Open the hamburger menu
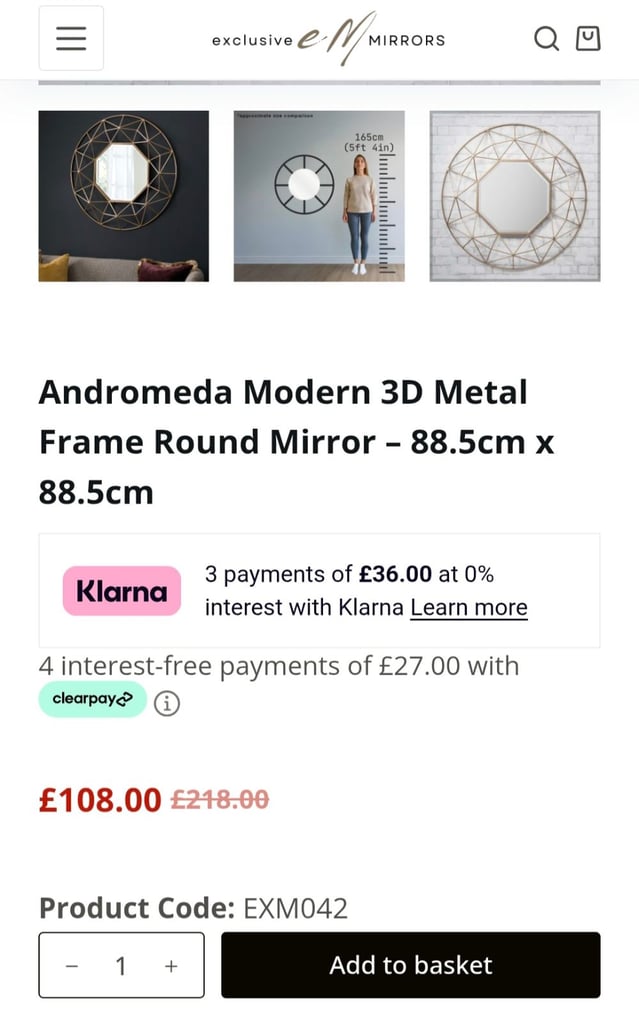This screenshot has width=639, height=1024. coord(71,38)
